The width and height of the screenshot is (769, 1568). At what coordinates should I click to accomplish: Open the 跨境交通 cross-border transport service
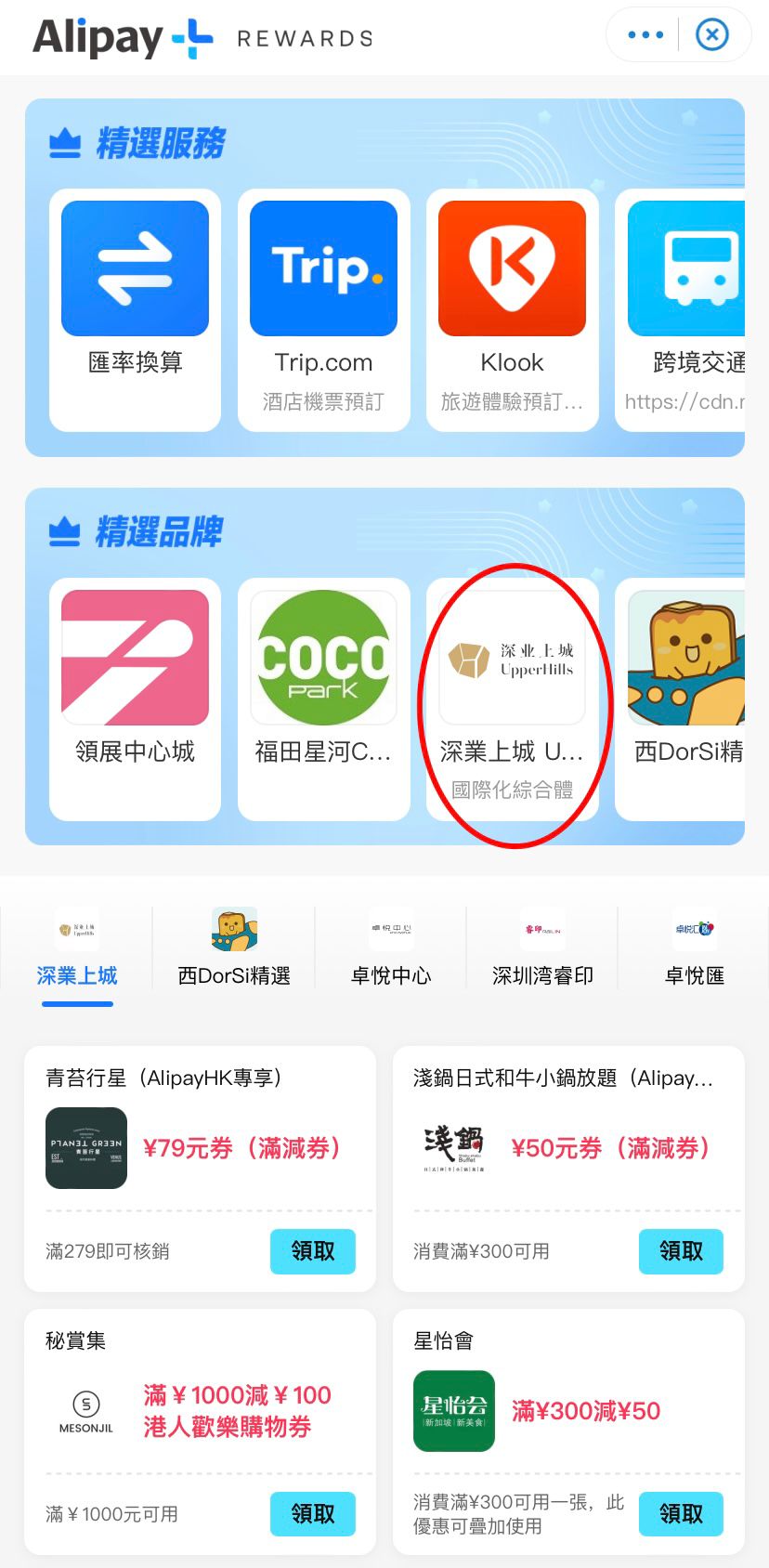click(x=681, y=310)
